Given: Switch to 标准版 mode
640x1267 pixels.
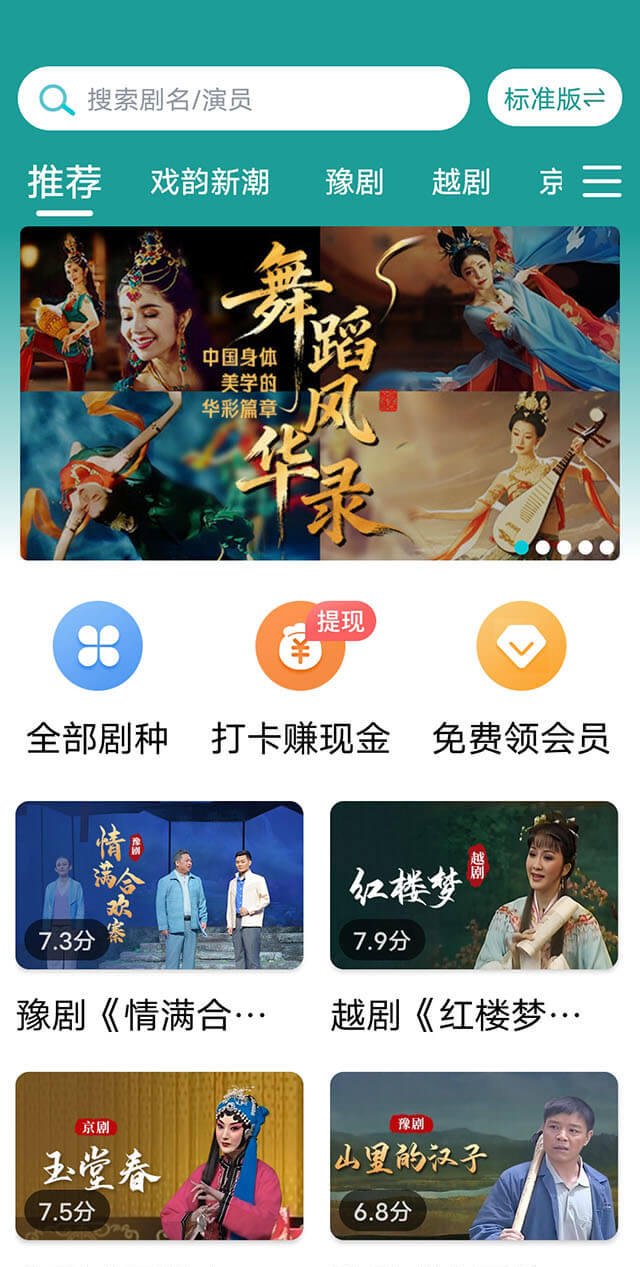Looking at the screenshot, I should pyautogui.click(x=554, y=98).
